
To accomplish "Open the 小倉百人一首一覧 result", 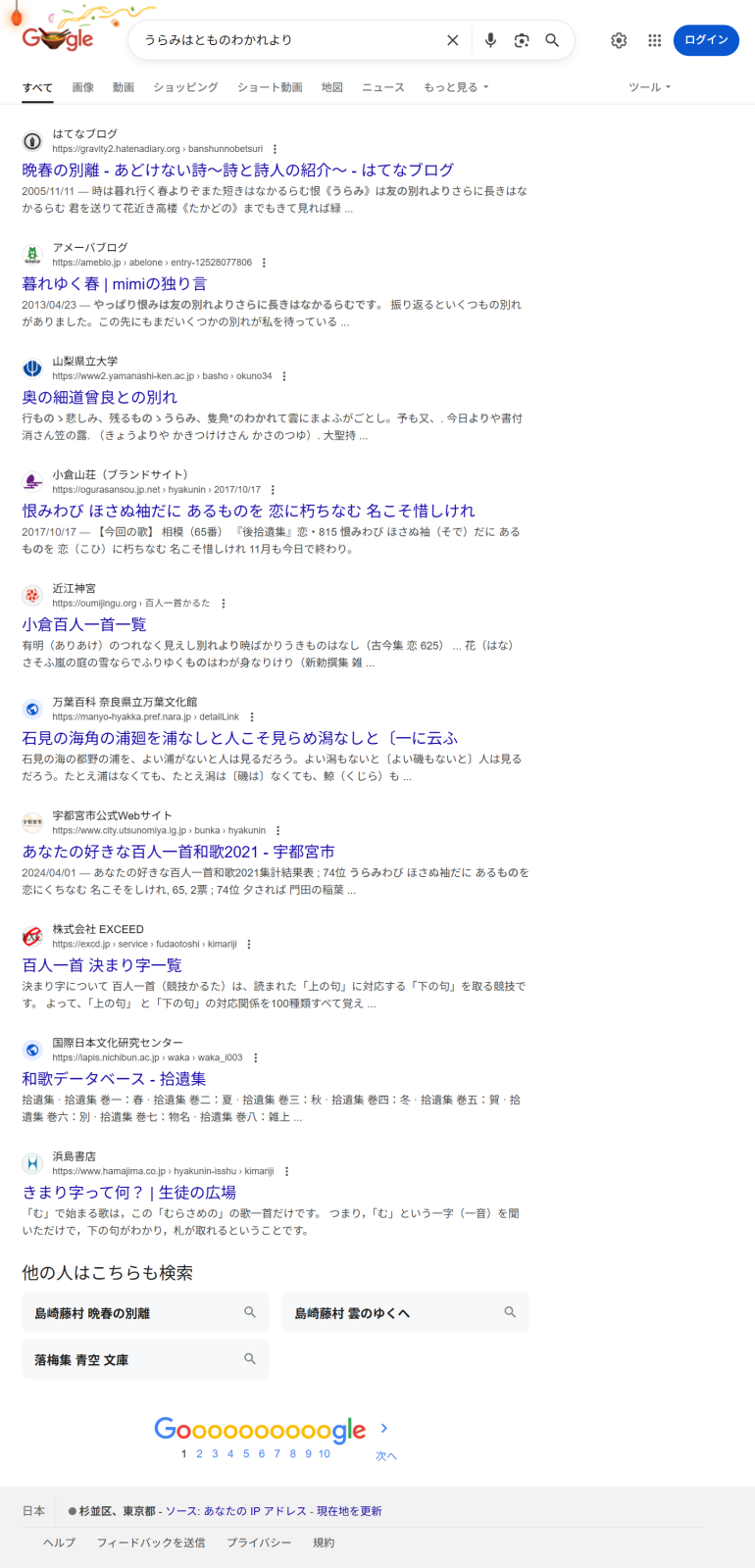I will [84, 624].
